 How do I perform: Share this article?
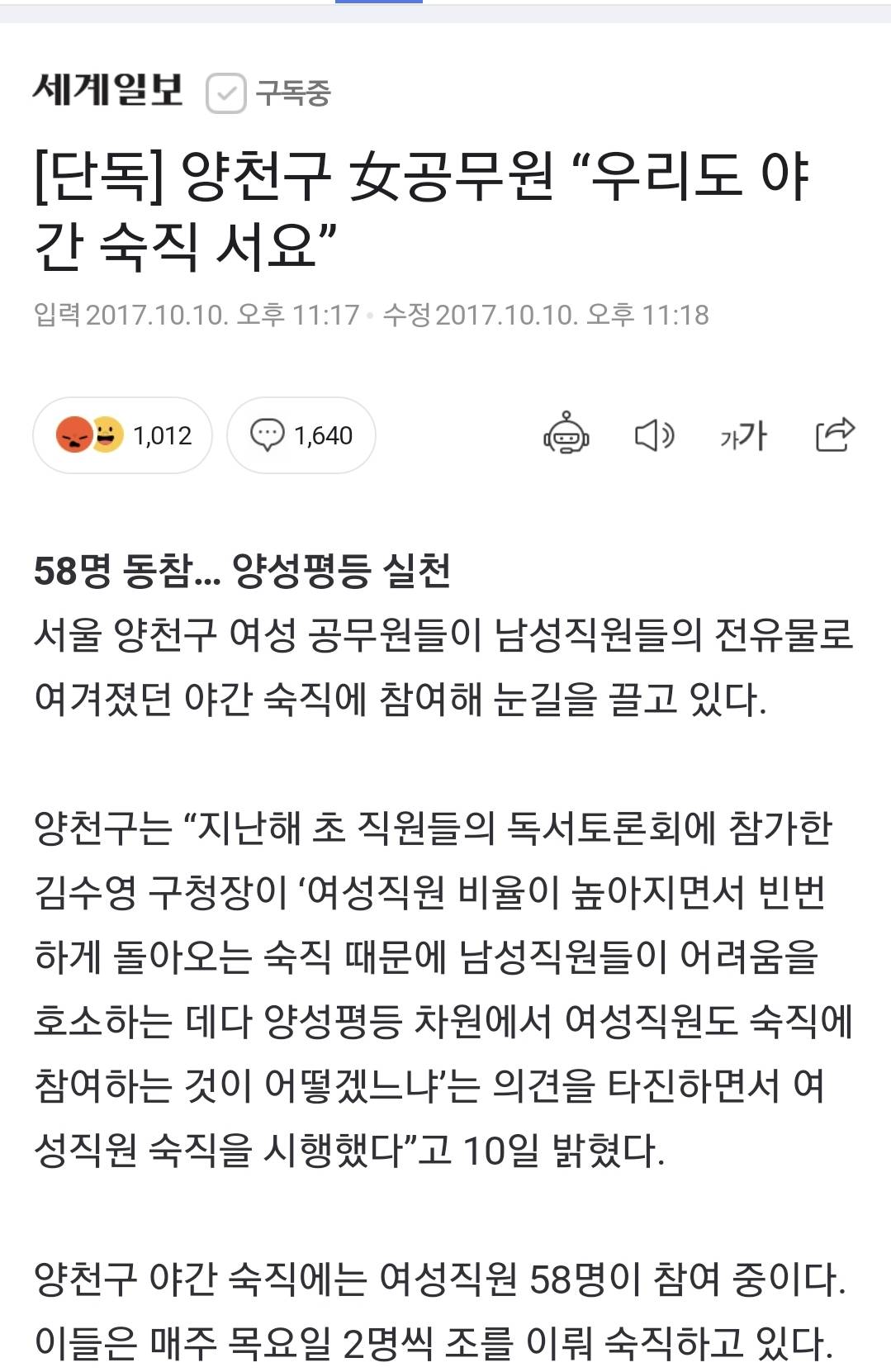pyautogui.click(x=834, y=434)
